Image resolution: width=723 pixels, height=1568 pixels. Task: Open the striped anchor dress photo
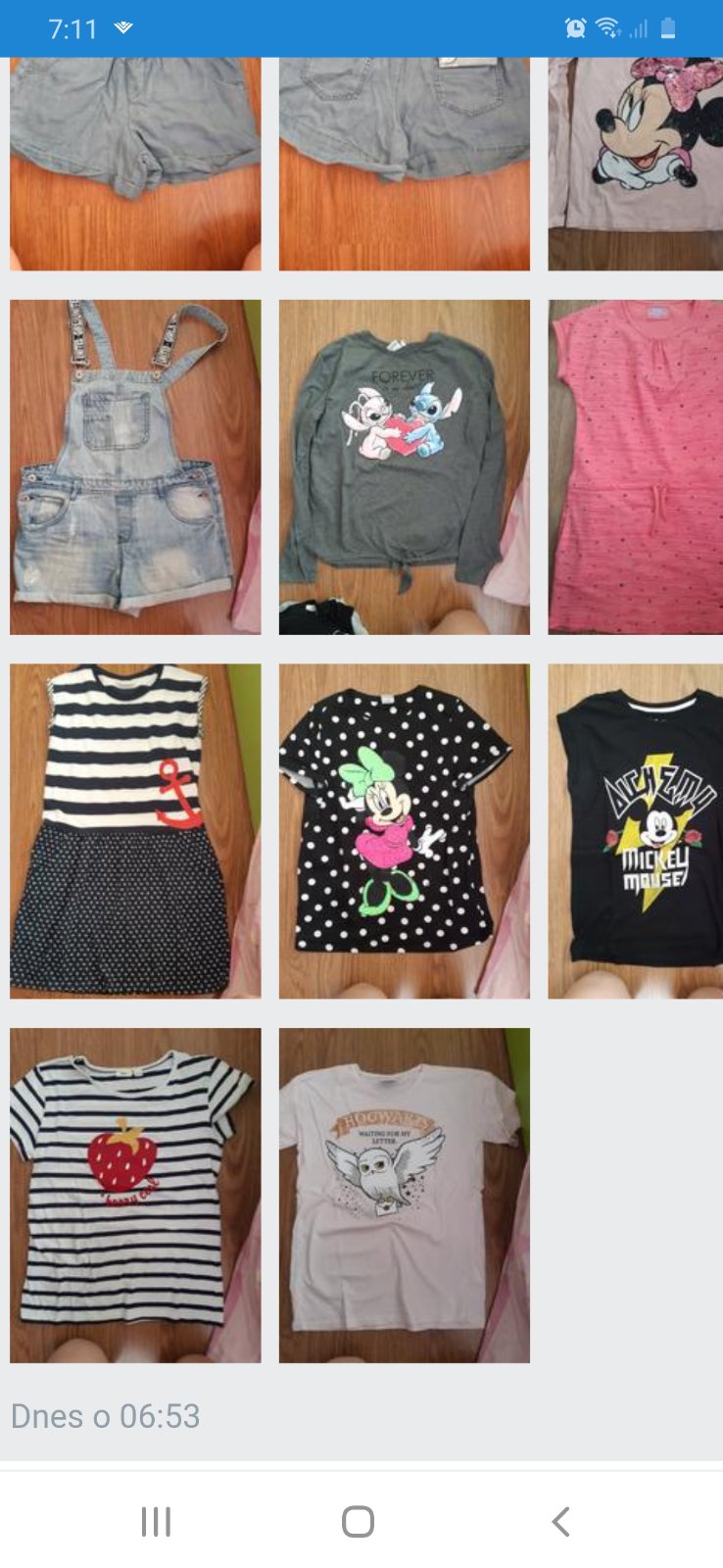(135, 831)
